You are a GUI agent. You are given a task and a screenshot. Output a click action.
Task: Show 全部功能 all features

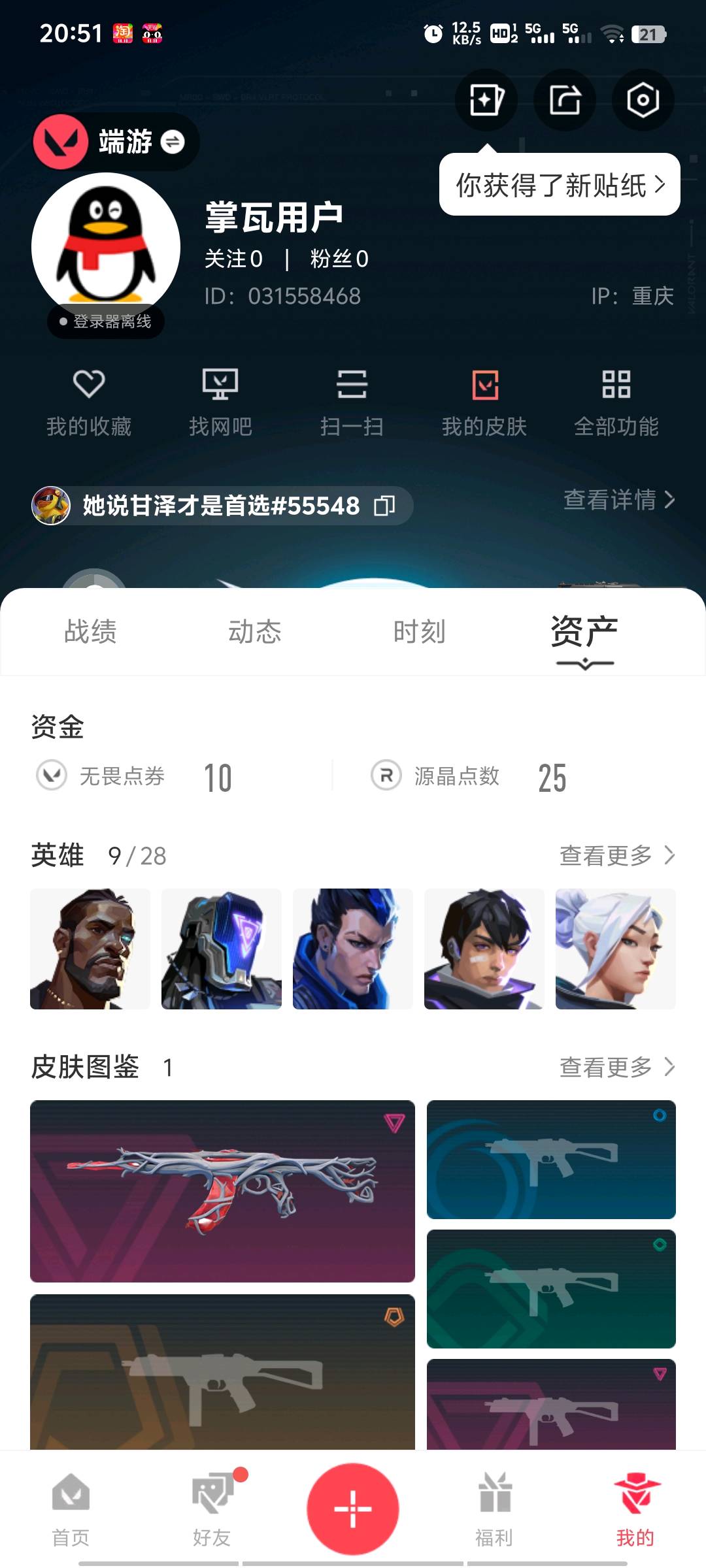(616, 402)
